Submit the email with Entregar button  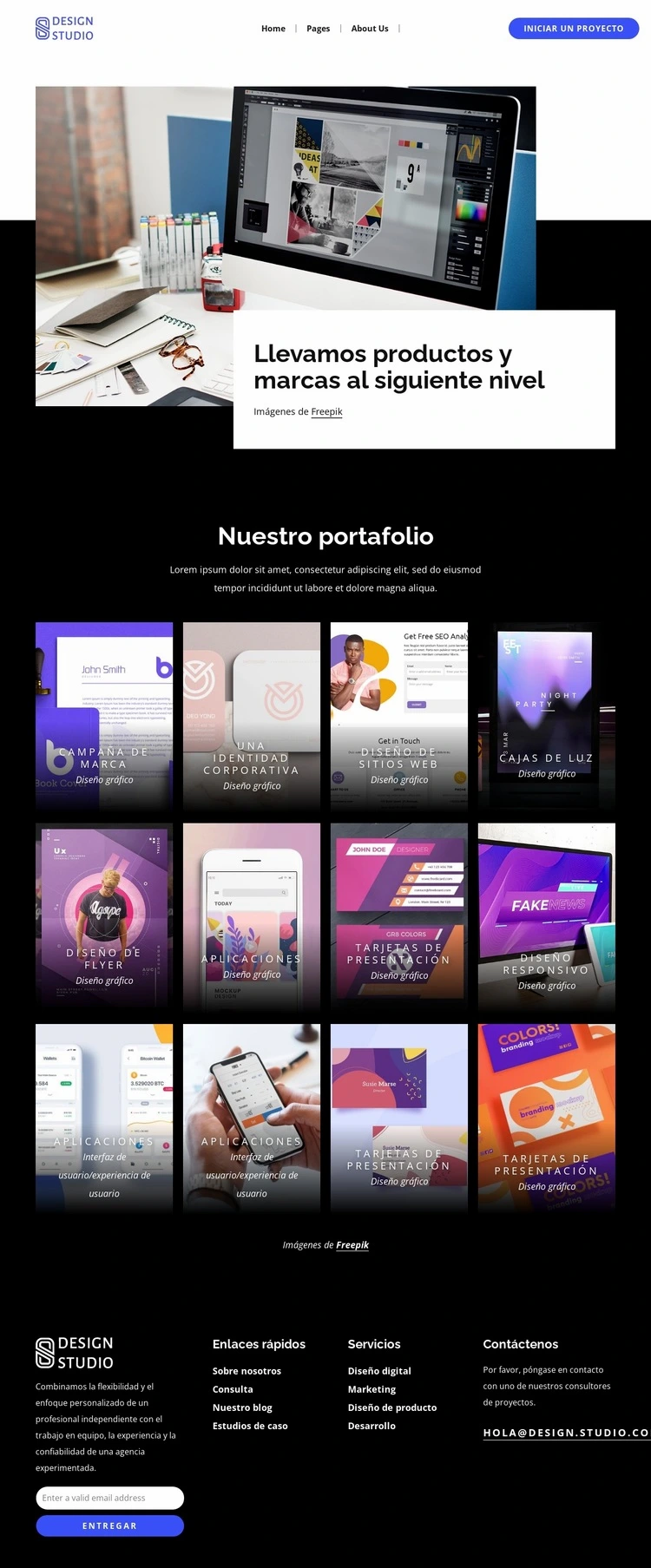click(109, 1525)
